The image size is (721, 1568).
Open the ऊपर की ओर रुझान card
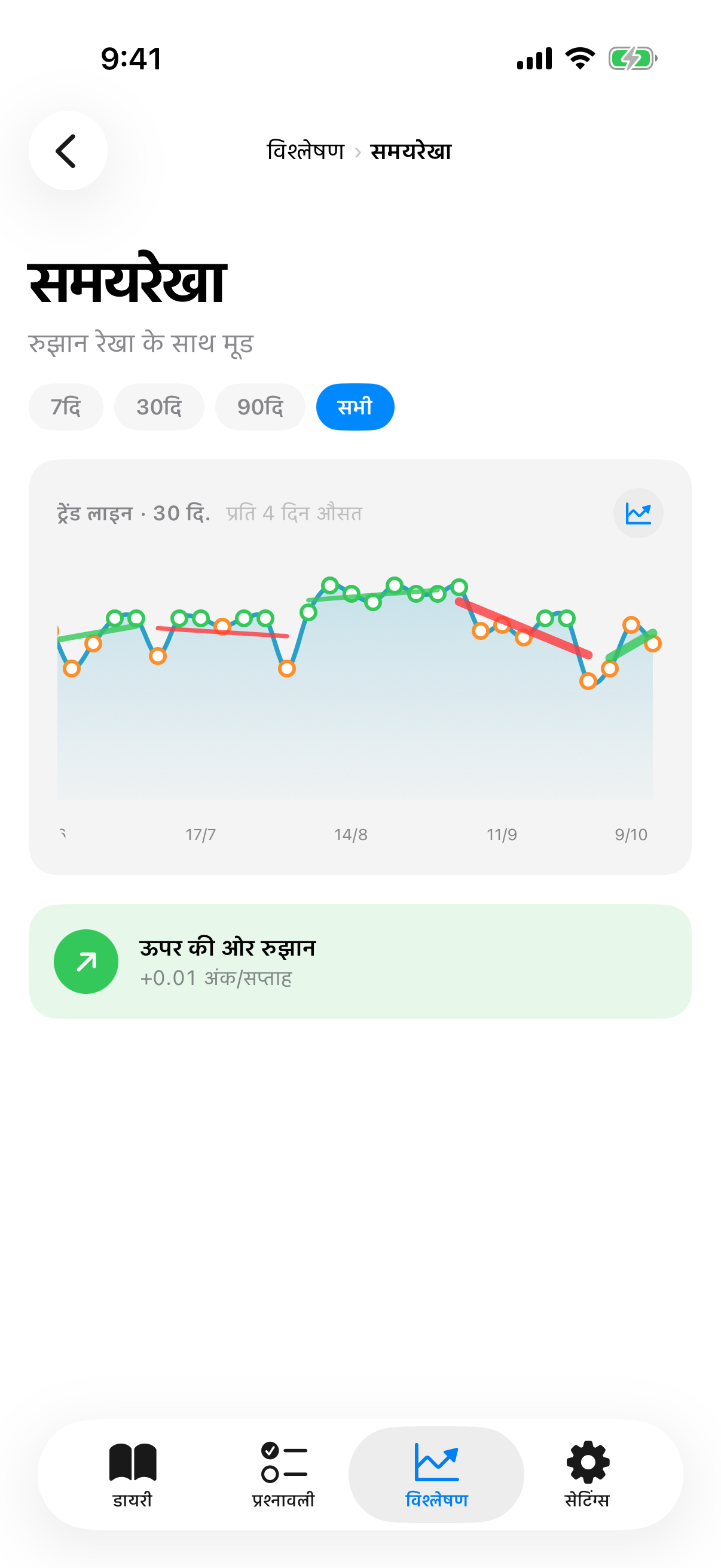tap(360, 961)
